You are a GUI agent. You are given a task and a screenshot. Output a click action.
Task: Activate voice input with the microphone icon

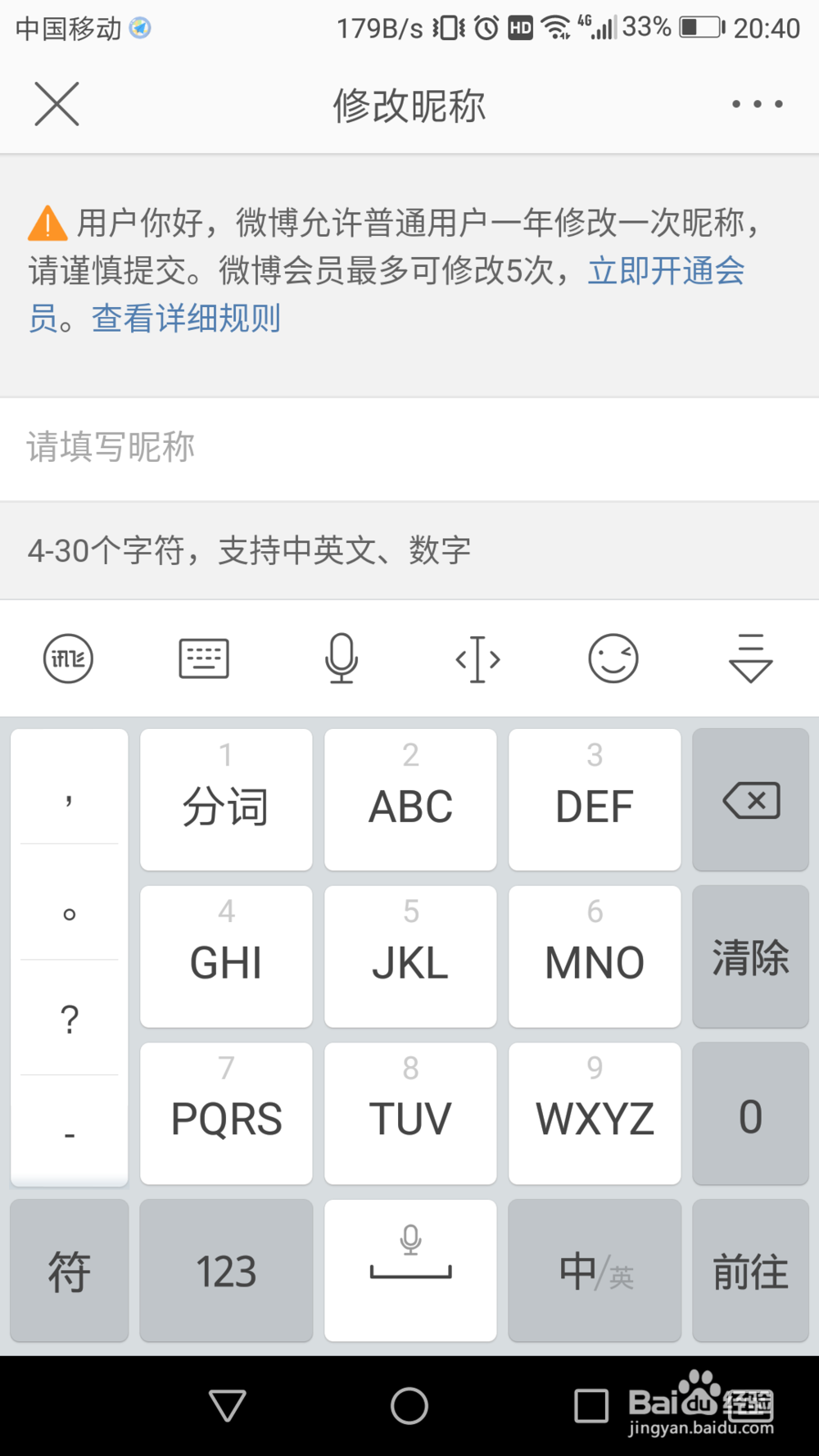coord(342,658)
